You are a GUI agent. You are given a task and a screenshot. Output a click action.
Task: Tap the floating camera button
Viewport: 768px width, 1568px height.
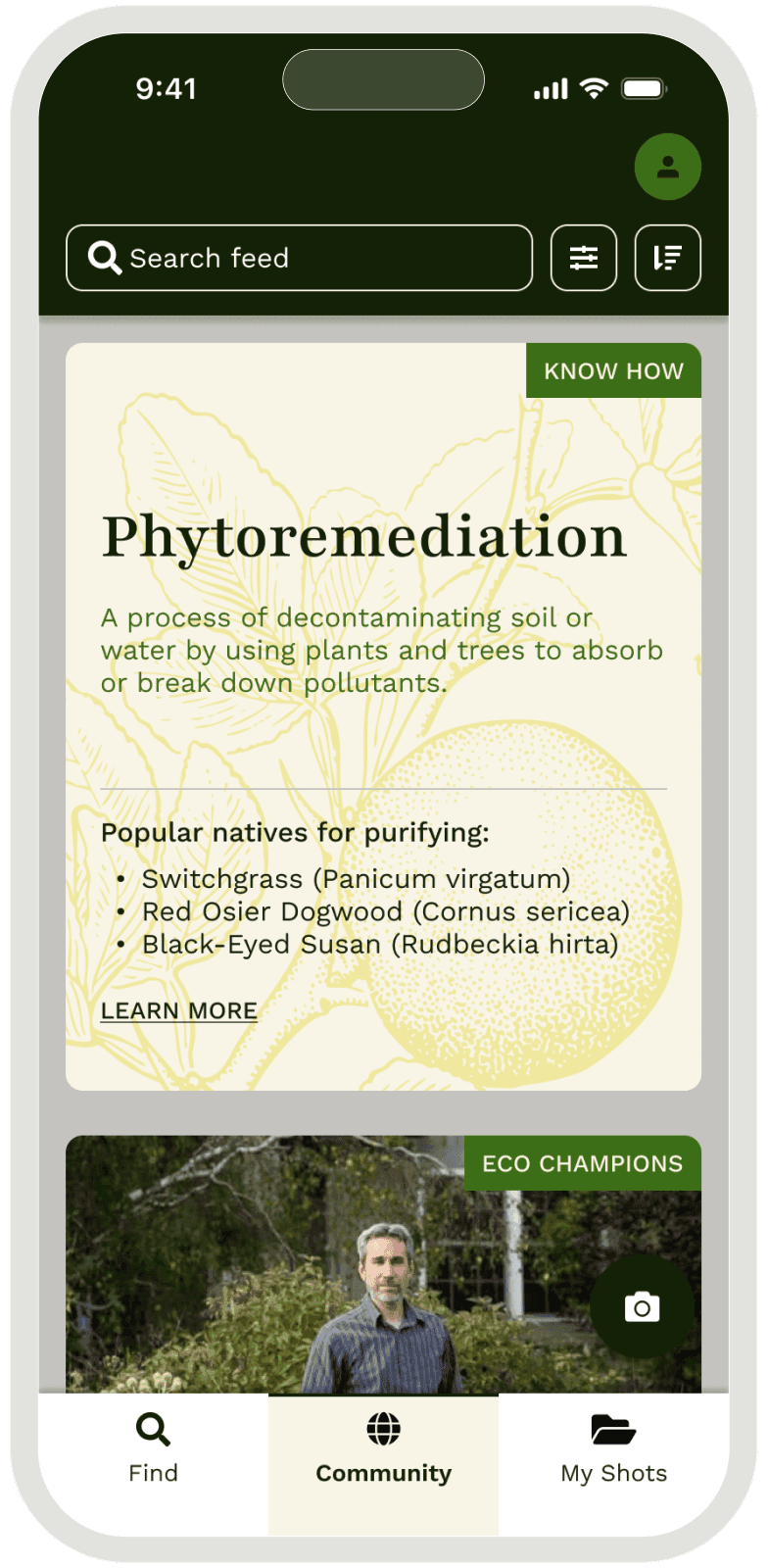642,1307
